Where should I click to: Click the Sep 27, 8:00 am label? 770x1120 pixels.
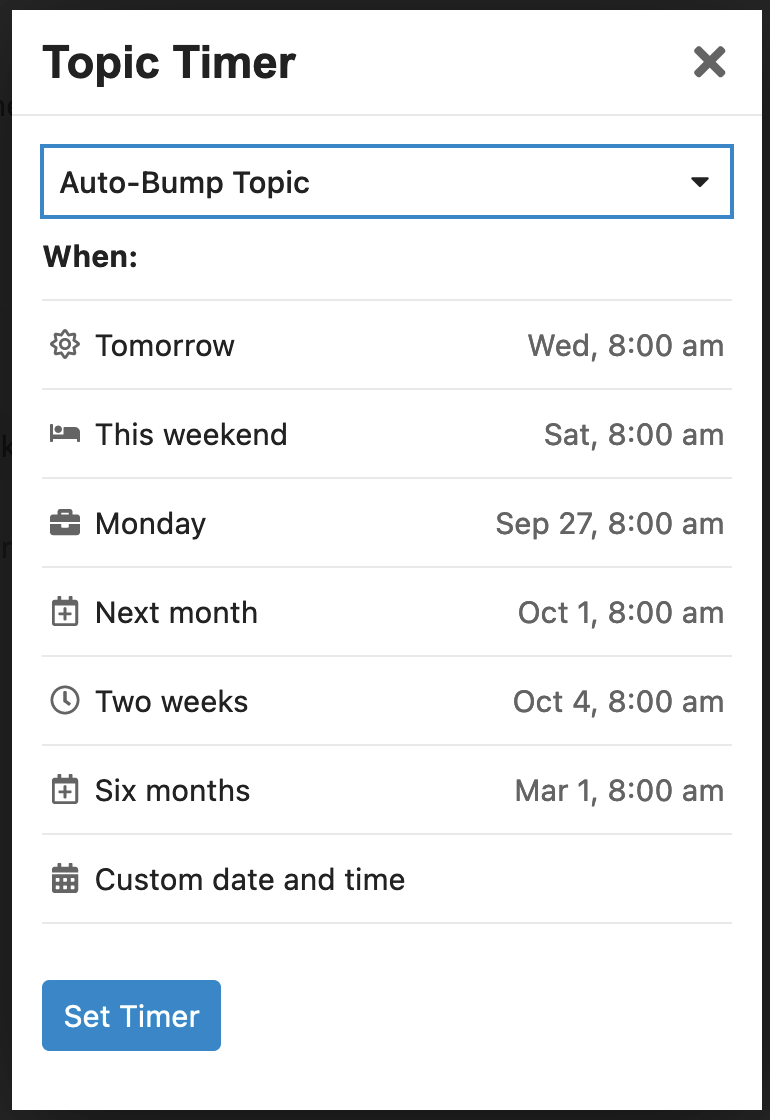pyautogui.click(x=610, y=523)
